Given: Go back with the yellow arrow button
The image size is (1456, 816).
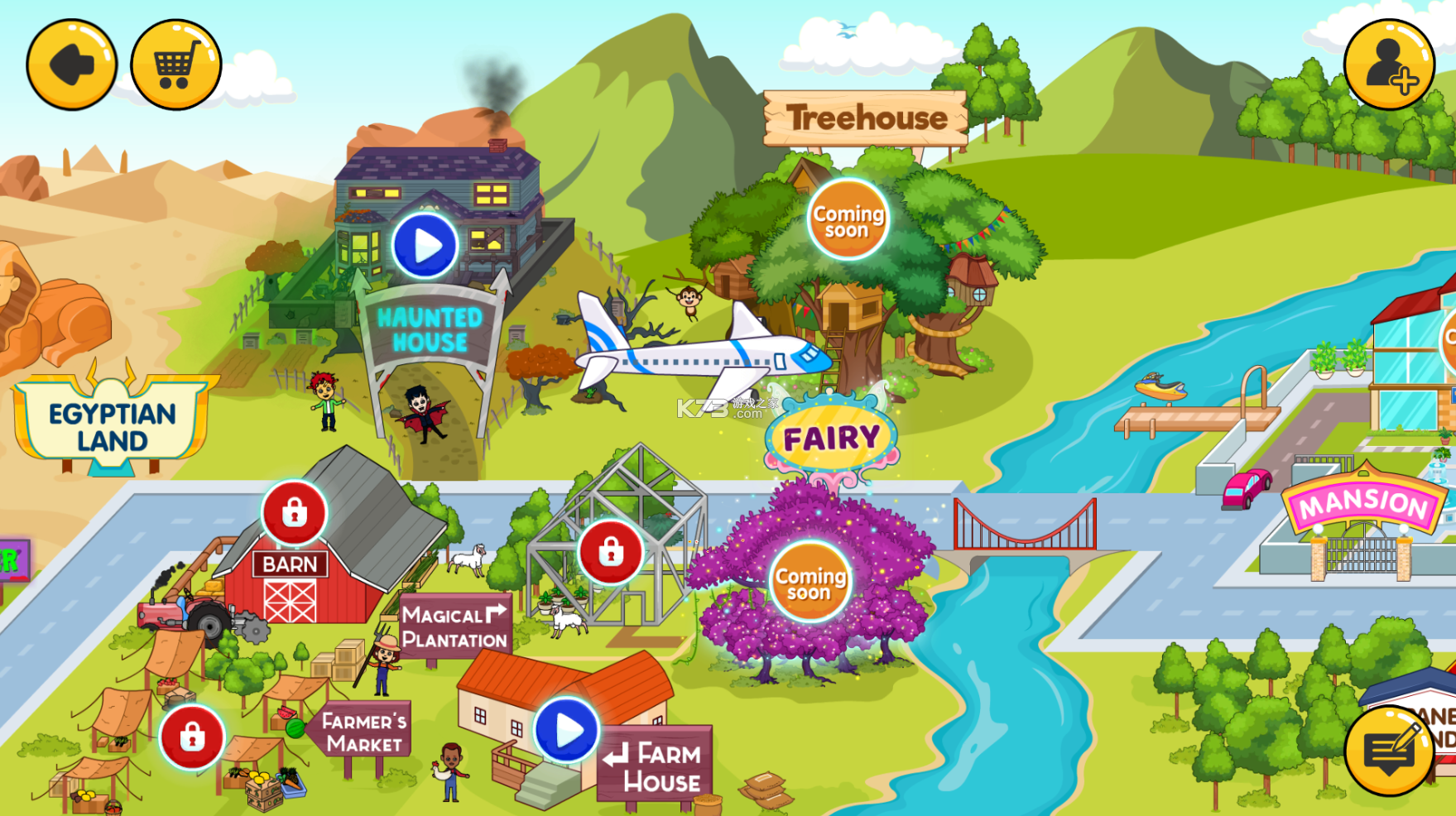Looking at the screenshot, I should 72,65.
